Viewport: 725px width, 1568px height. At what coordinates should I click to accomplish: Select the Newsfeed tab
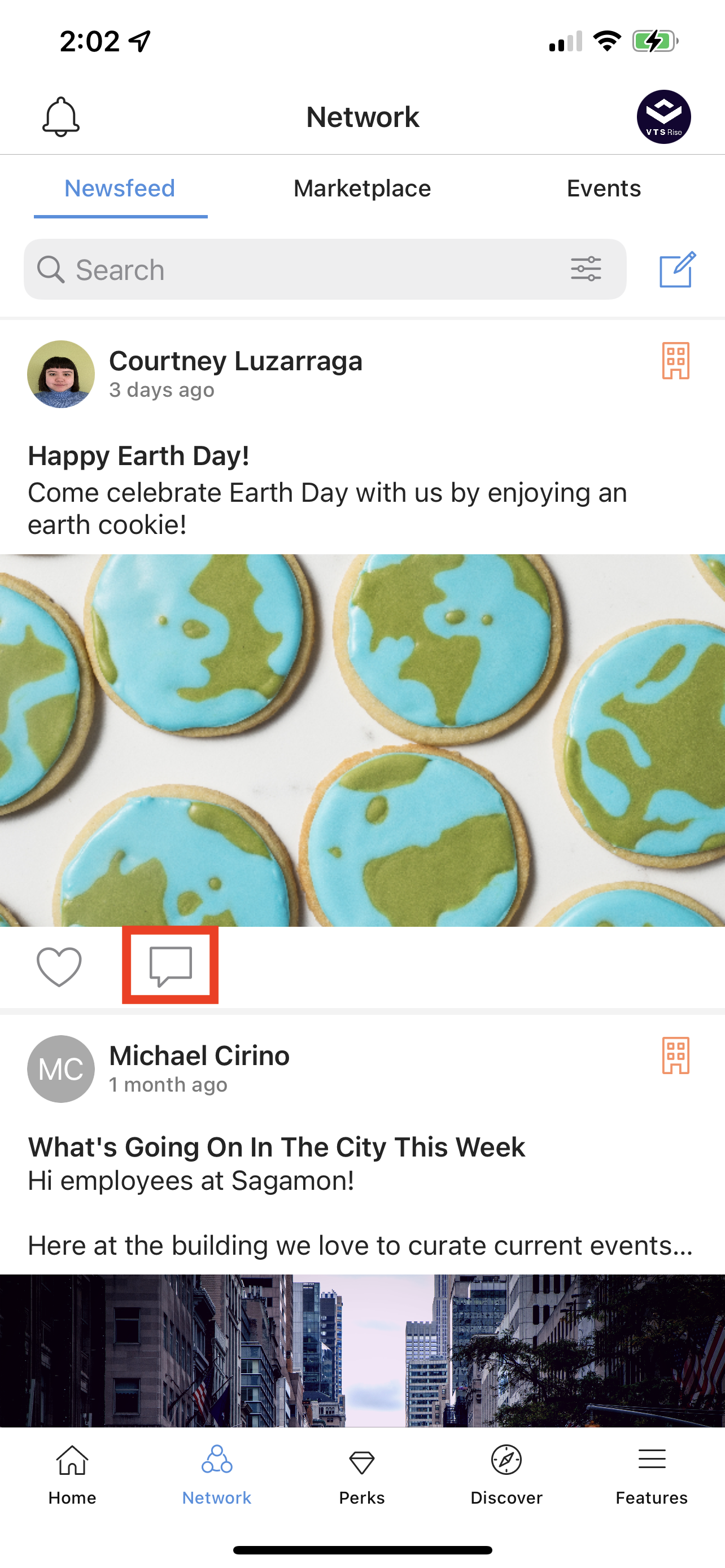click(x=120, y=189)
